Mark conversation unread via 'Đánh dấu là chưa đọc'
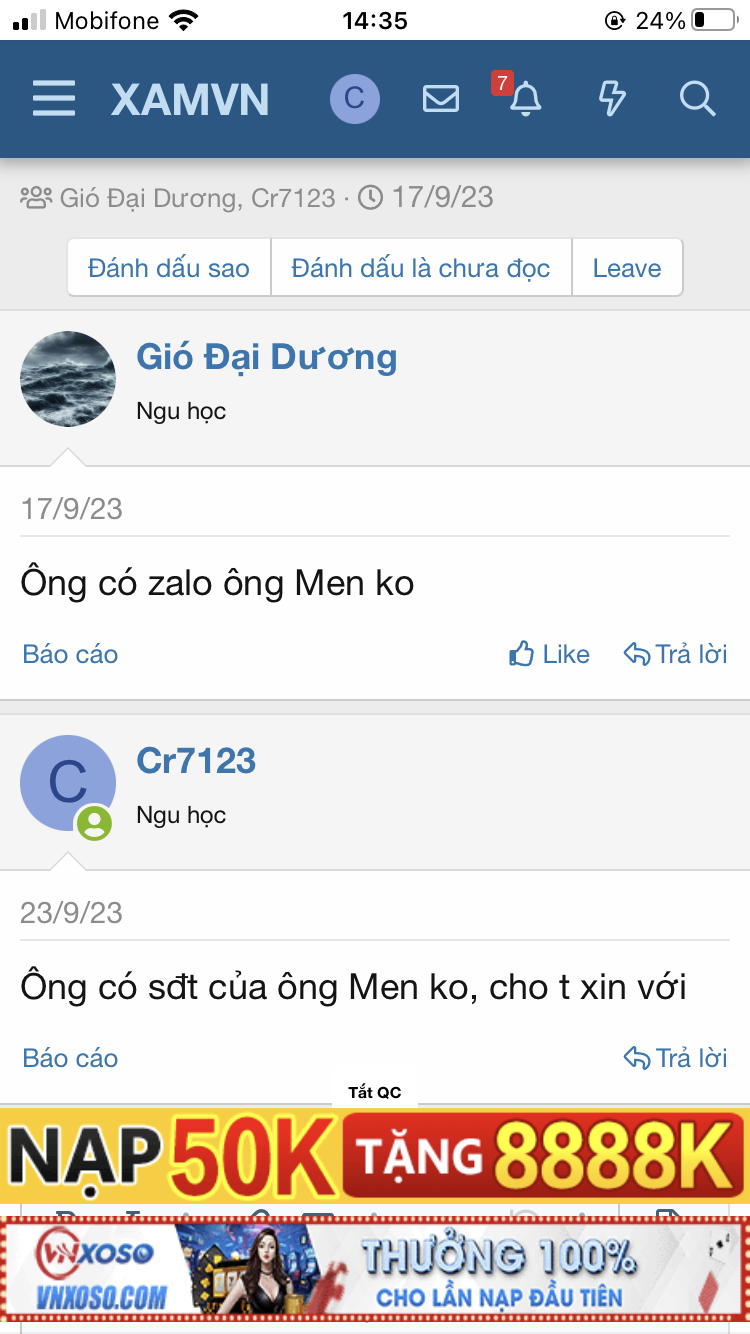The image size is (750, 1334). pyautogui.click(x=420, y=267)
